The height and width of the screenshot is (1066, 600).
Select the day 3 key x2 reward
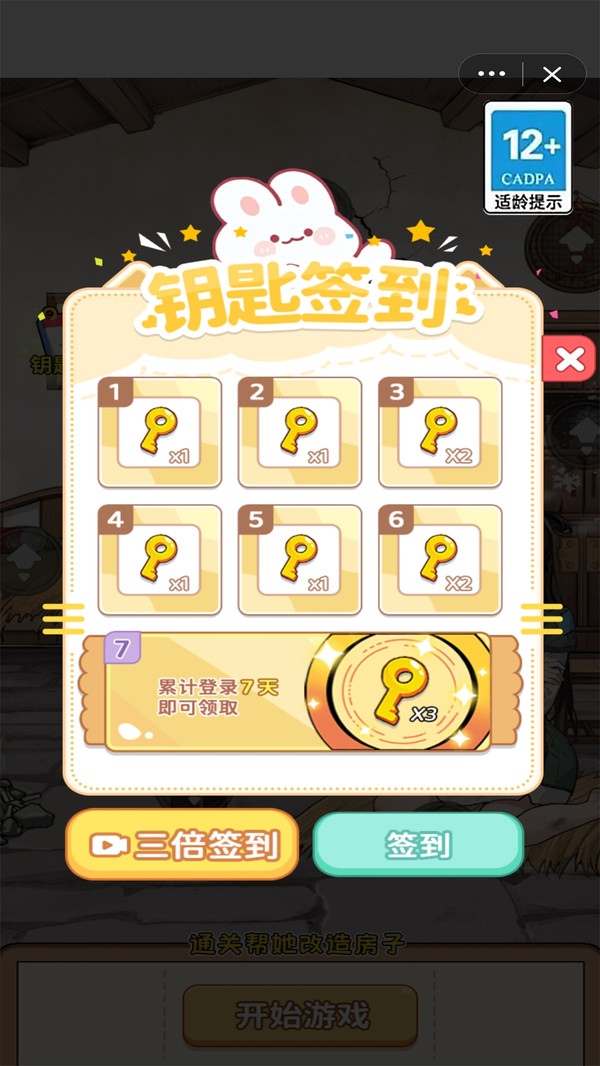click(x=440, y=432)
